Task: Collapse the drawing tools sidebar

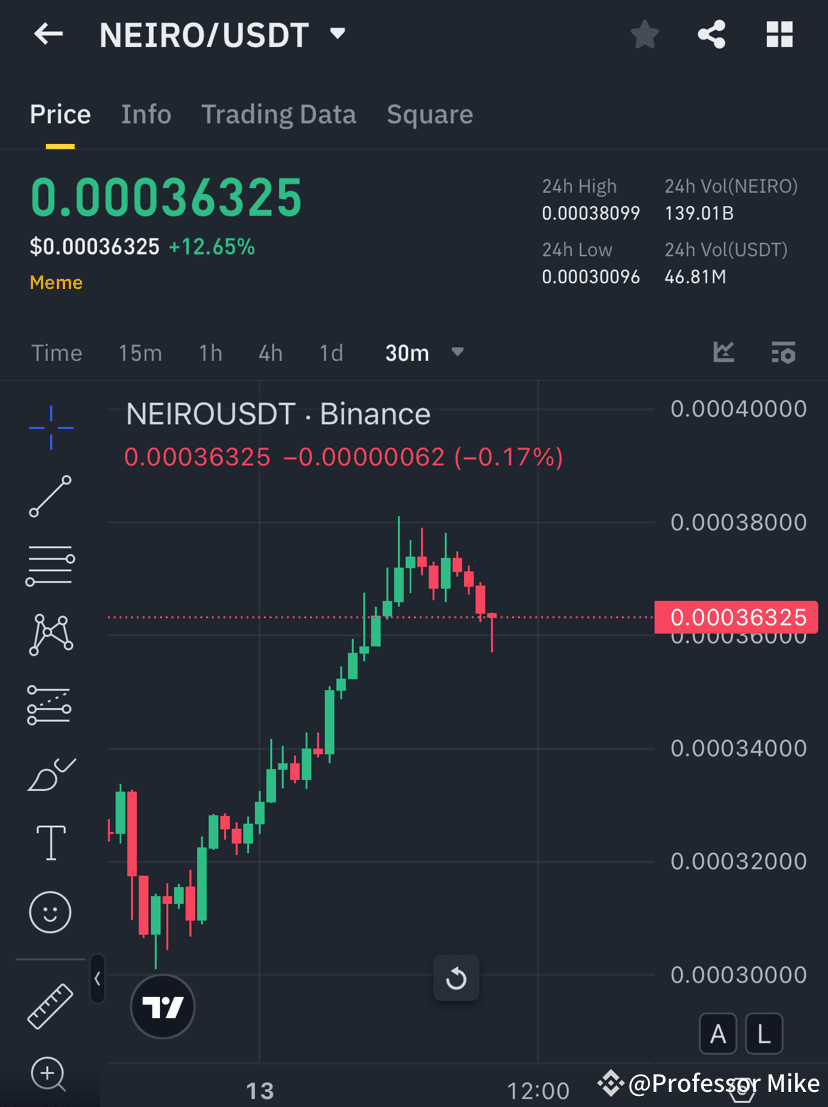Action: (97, 980)
